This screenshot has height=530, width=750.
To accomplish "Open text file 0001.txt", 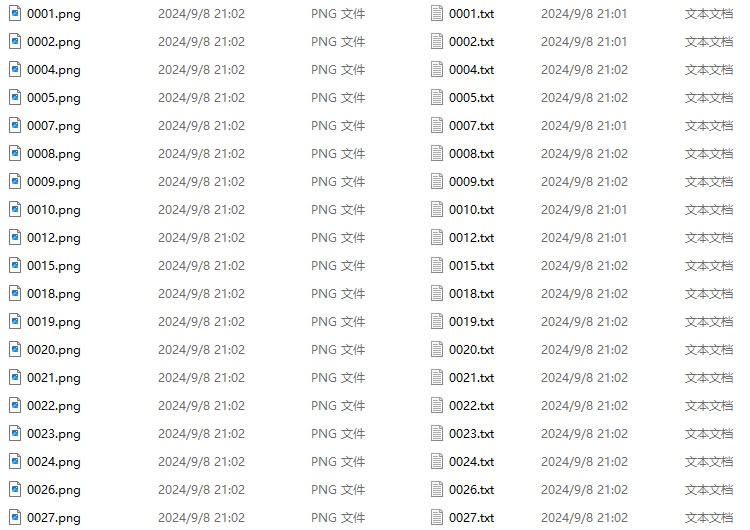I will (471, 14).
